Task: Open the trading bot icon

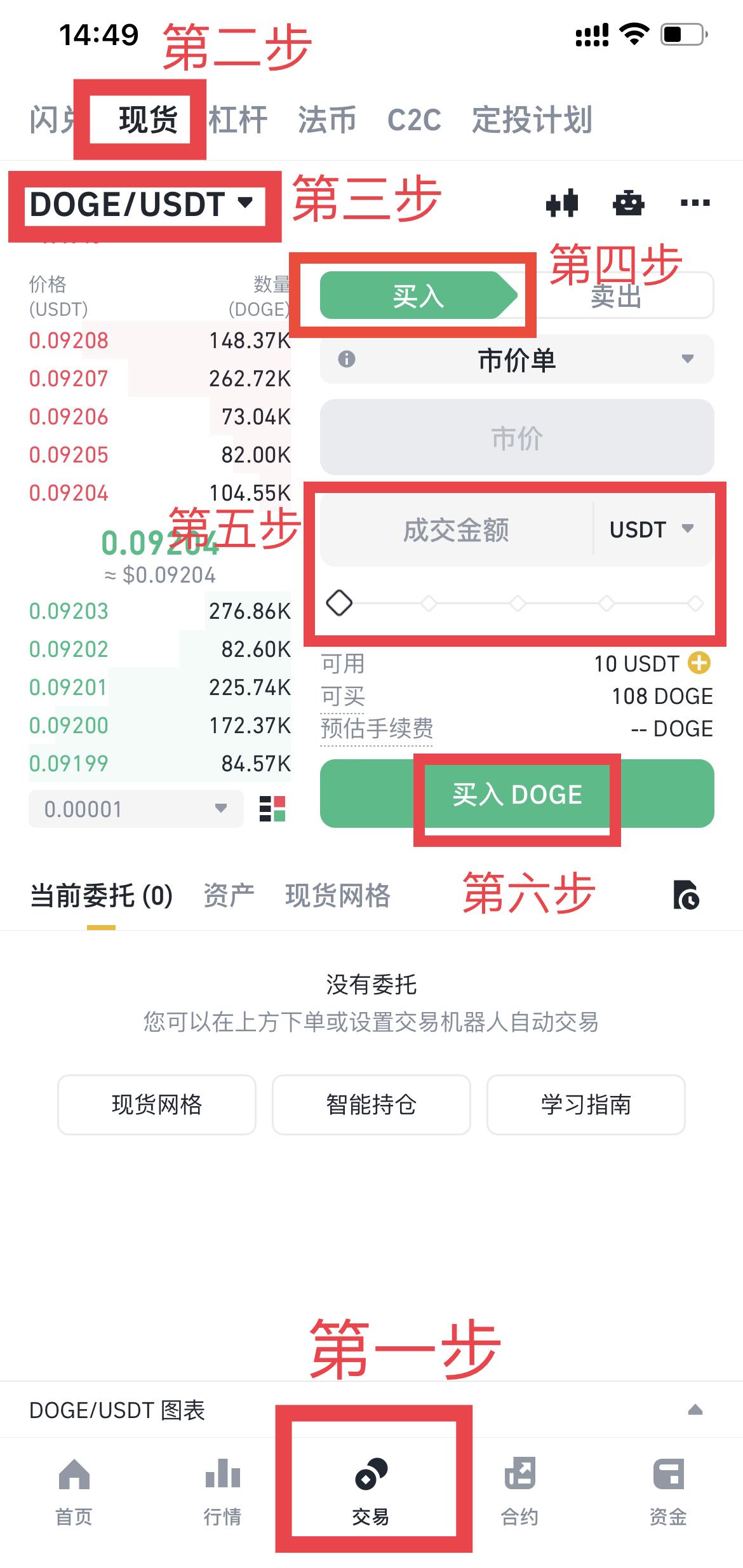Action: coord(628,203)
